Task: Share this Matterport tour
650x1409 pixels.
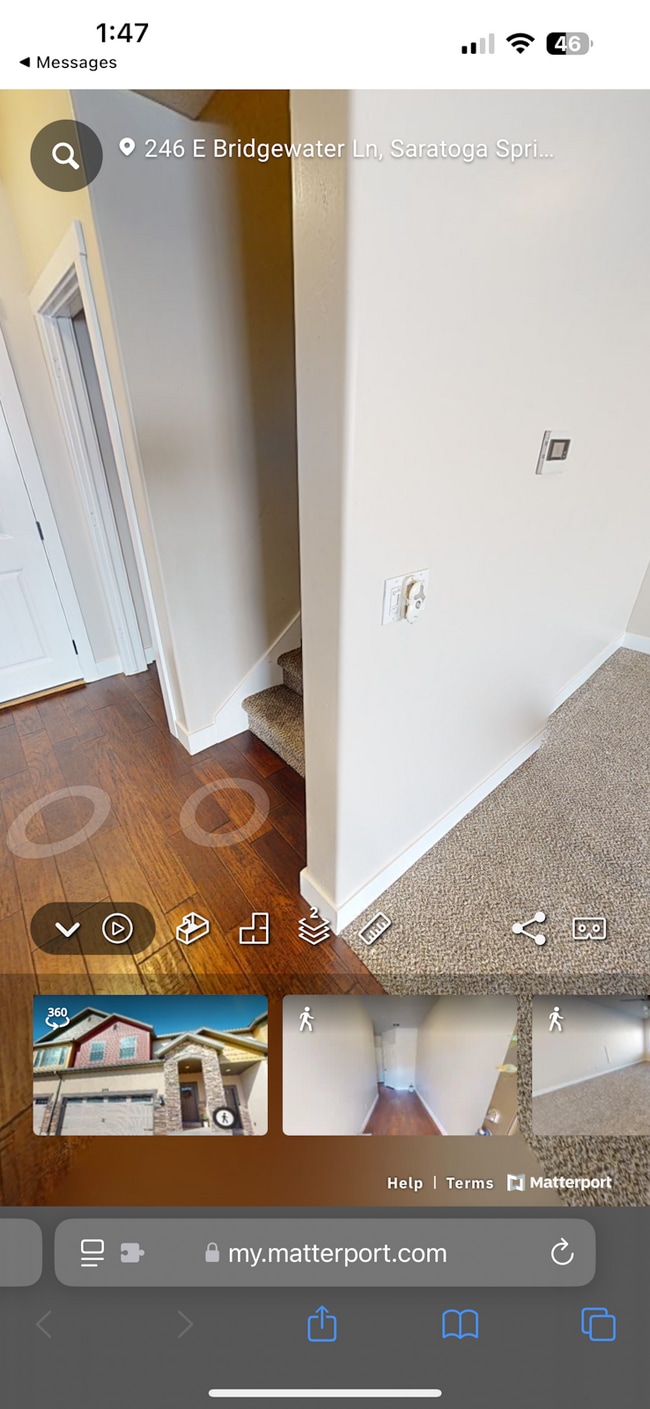Action: coord(529,929)
